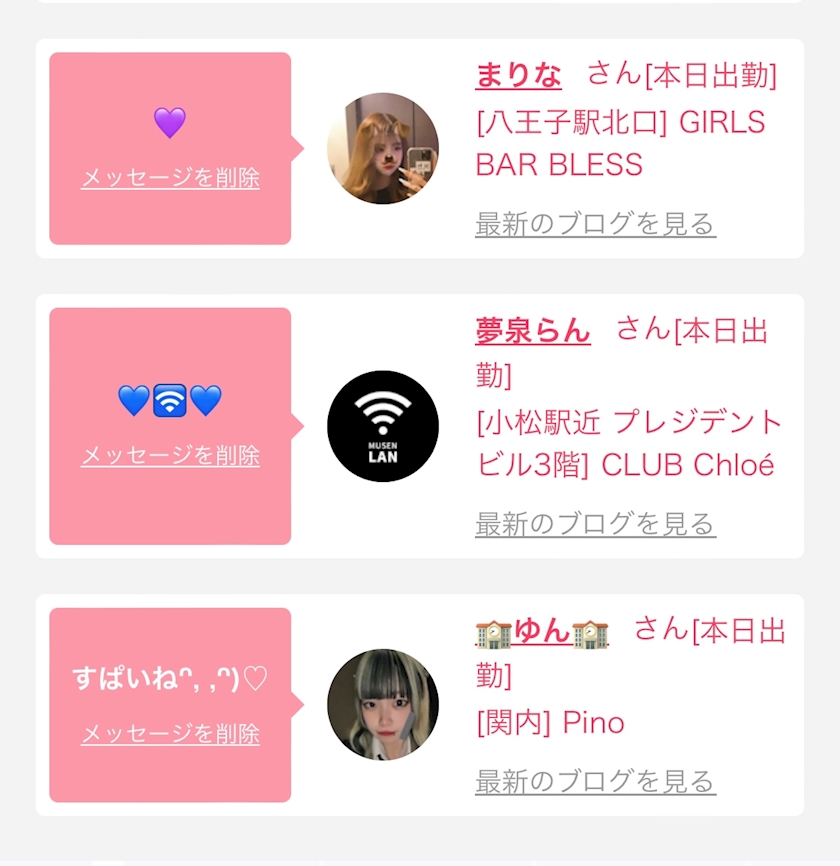
Task: View 夢泉らん's latest blog
Action: [x=595, y=524]
